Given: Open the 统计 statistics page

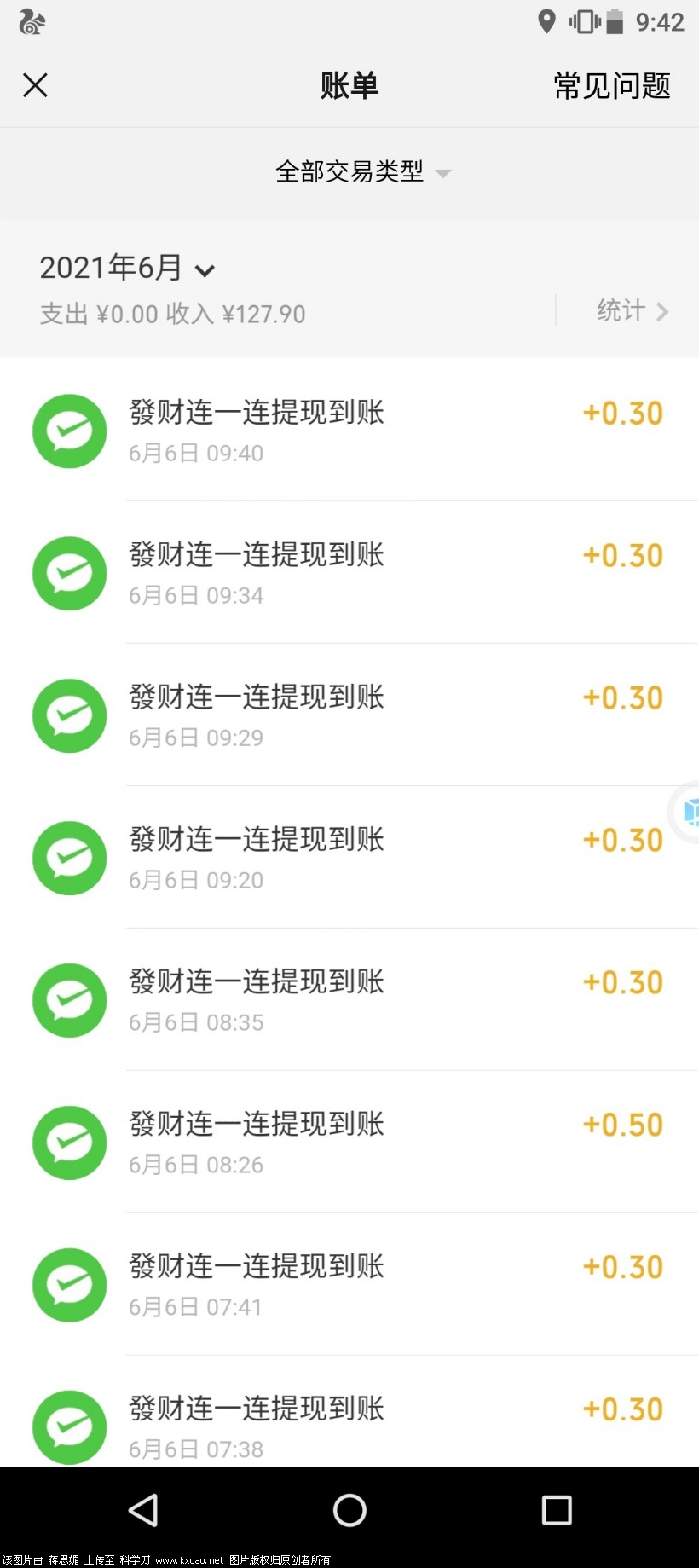Looking at the screenshot, I should (x=632, y=310).
